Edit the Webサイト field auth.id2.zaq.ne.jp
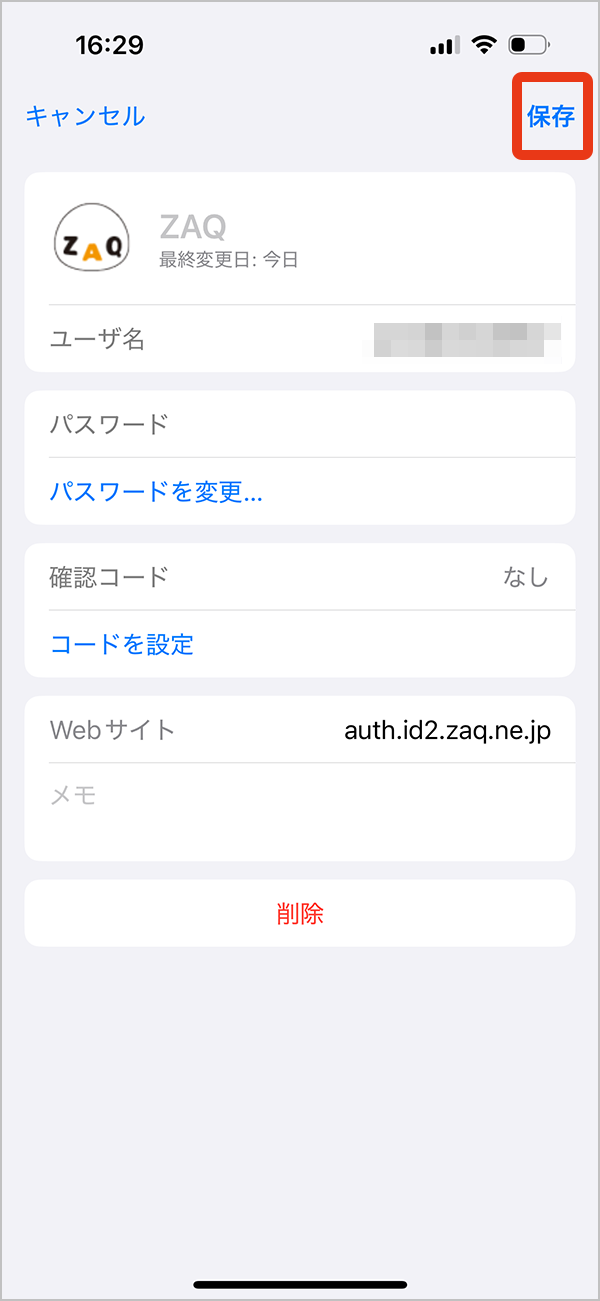The height and width of the screenshot is (1301, 600). click(x=300, y=729)
